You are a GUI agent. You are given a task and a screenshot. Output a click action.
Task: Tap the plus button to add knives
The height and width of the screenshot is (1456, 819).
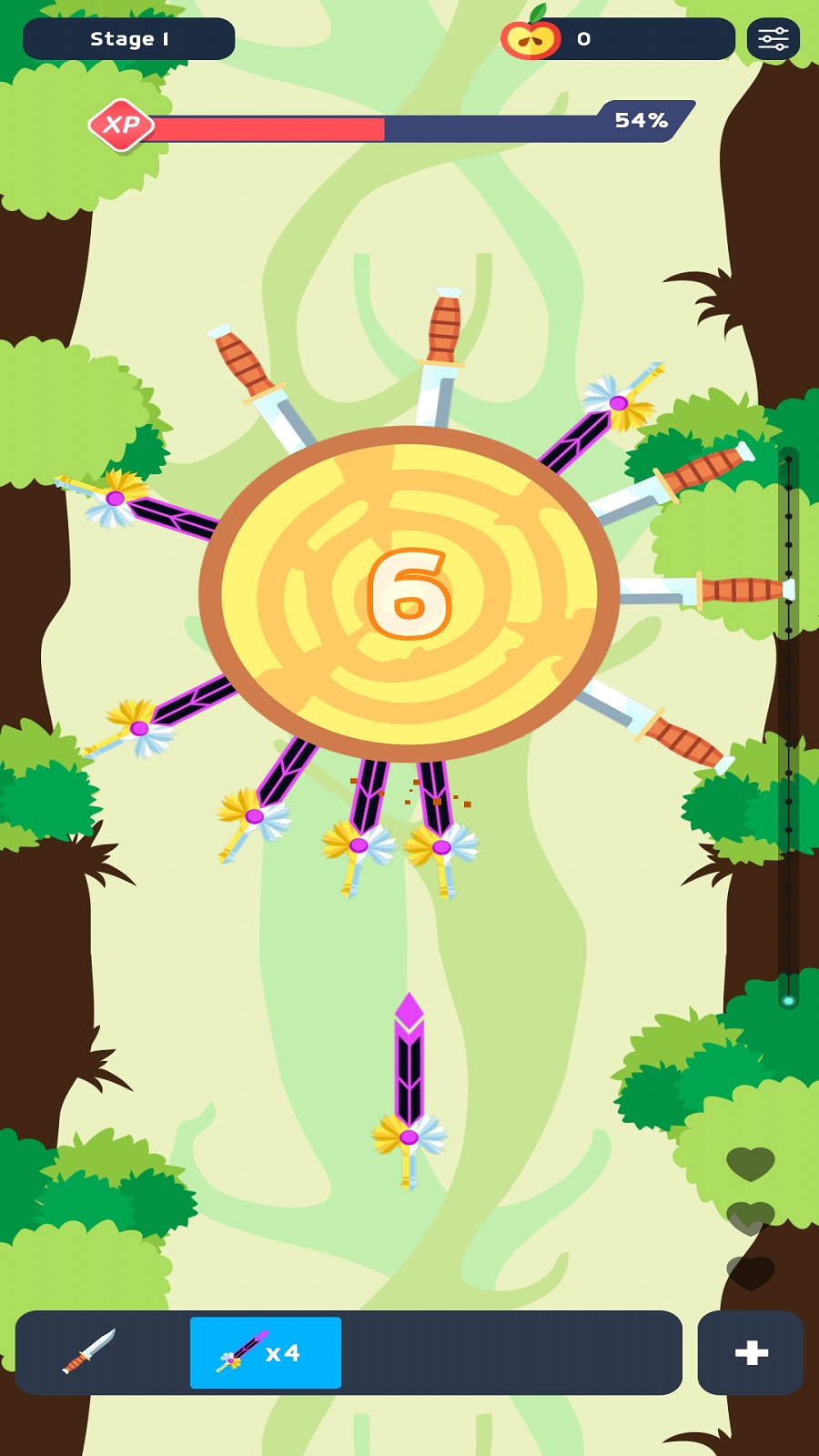point(751,1352)
